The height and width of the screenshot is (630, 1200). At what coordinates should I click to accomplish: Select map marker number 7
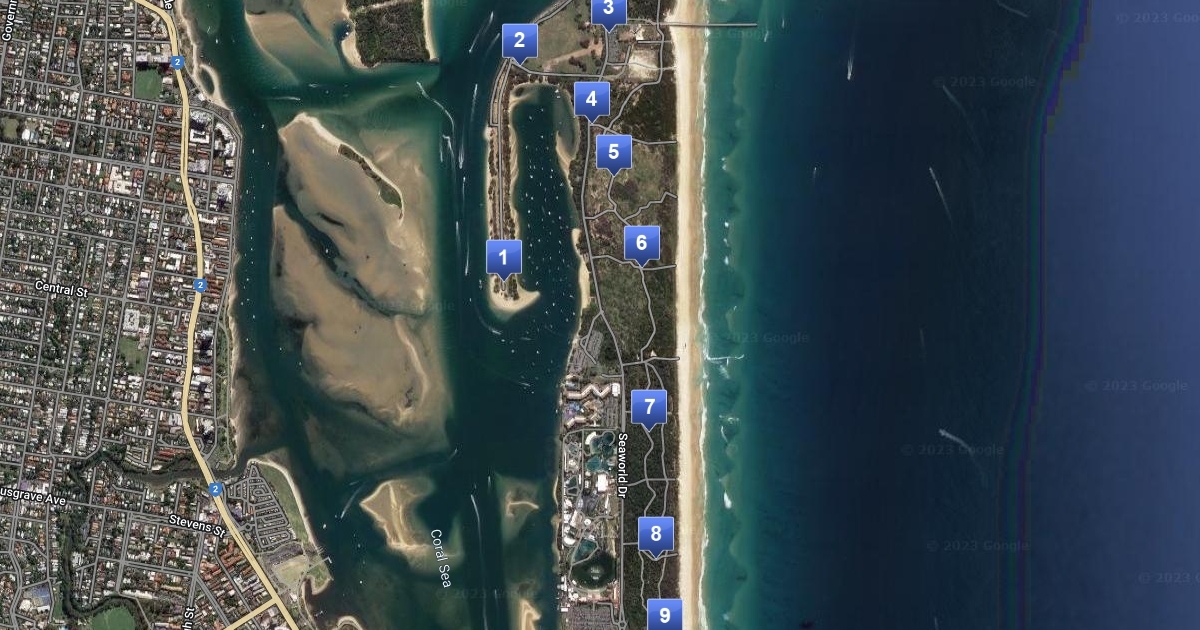pos(649,408)
